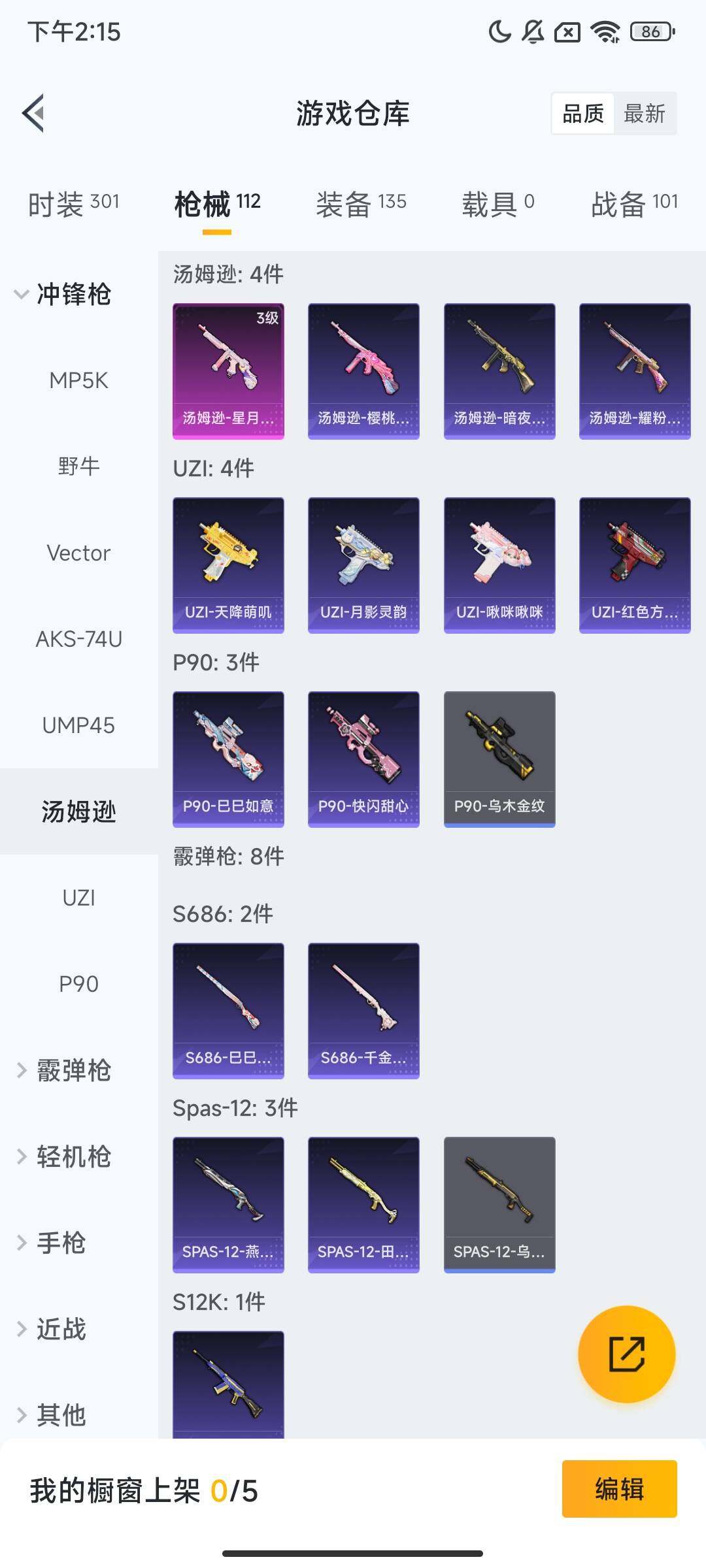Select MP5K in the sidebar

(78, 380)
